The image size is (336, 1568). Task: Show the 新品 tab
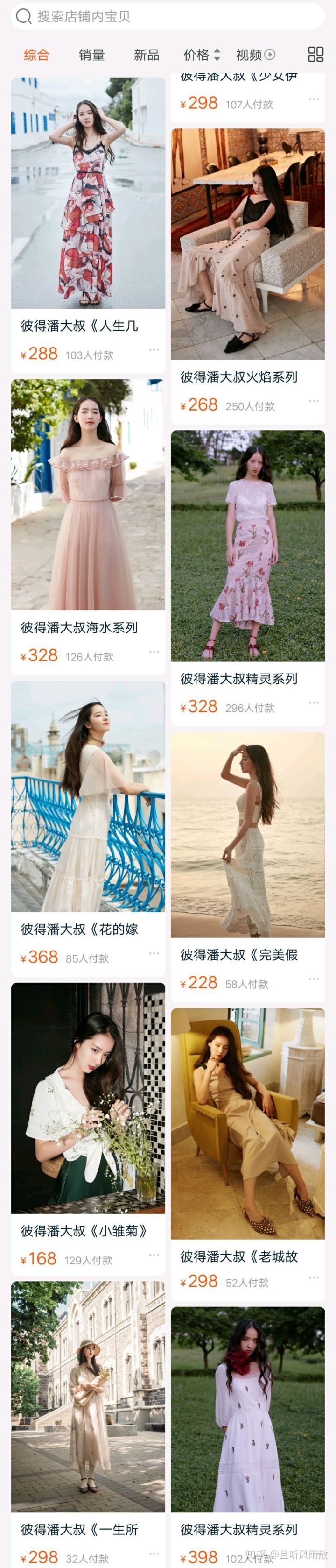coord(147,55)
